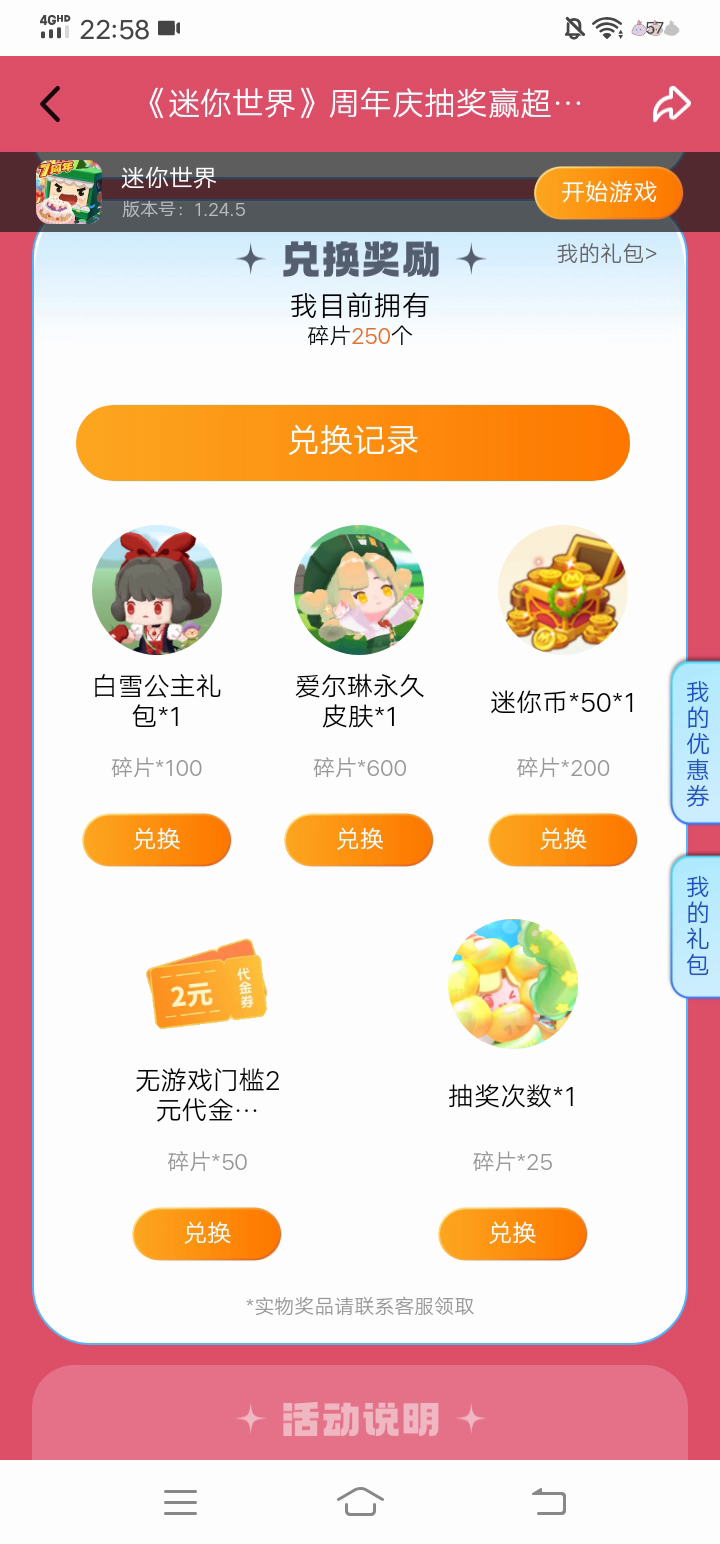Open recent apps from navigation bar
Viewport: 720px width, 1544px height.
click(180, 1501)
